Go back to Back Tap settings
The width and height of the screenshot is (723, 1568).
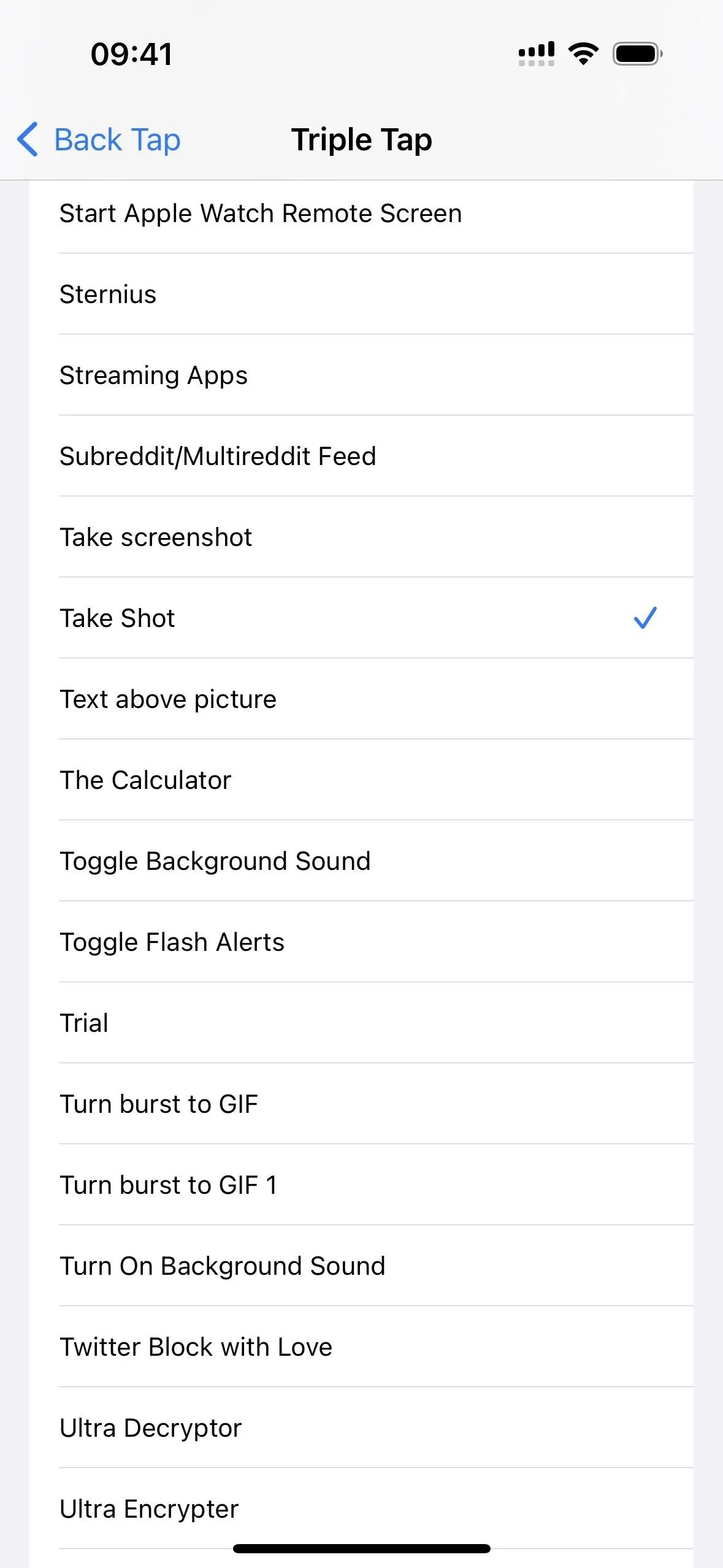99,140
